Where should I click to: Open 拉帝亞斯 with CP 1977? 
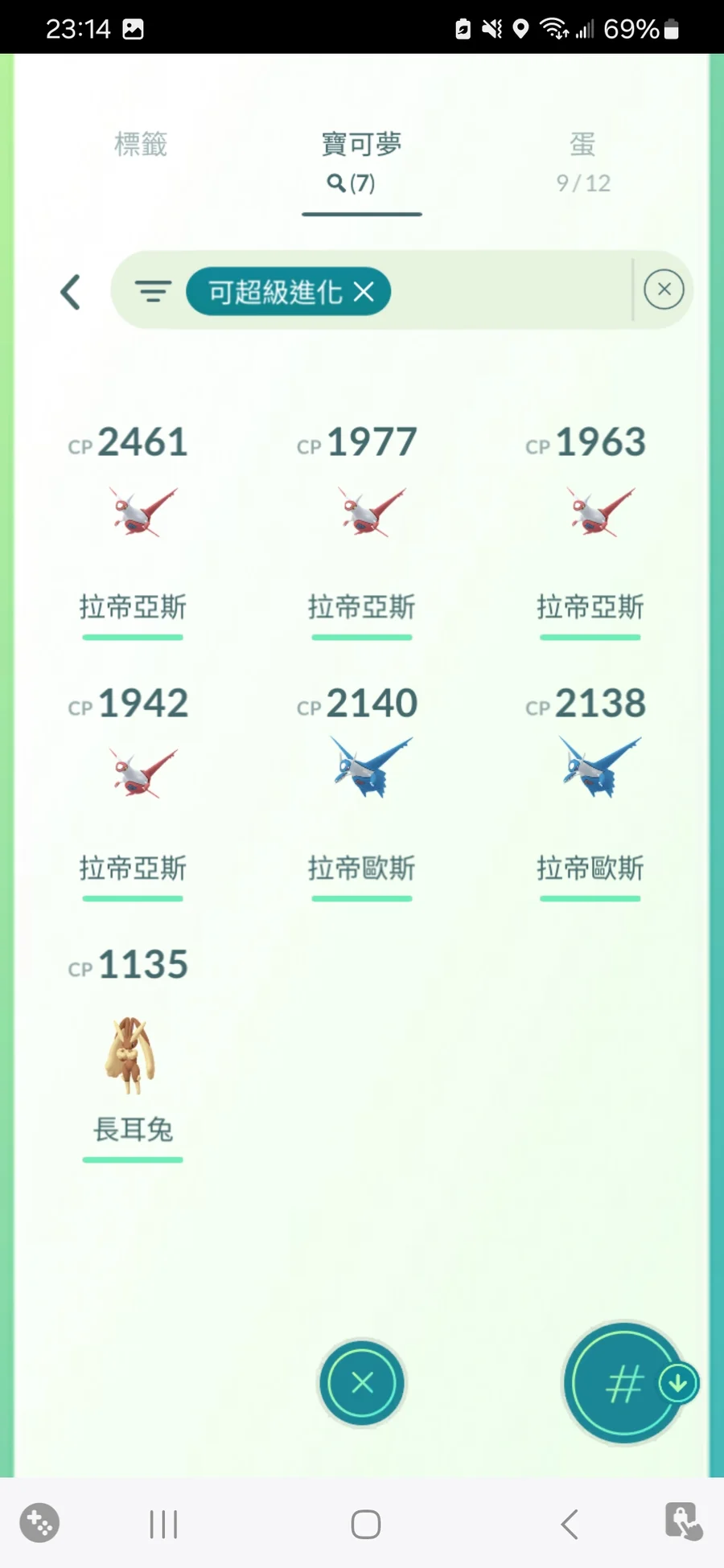click(x=361, y=515)
